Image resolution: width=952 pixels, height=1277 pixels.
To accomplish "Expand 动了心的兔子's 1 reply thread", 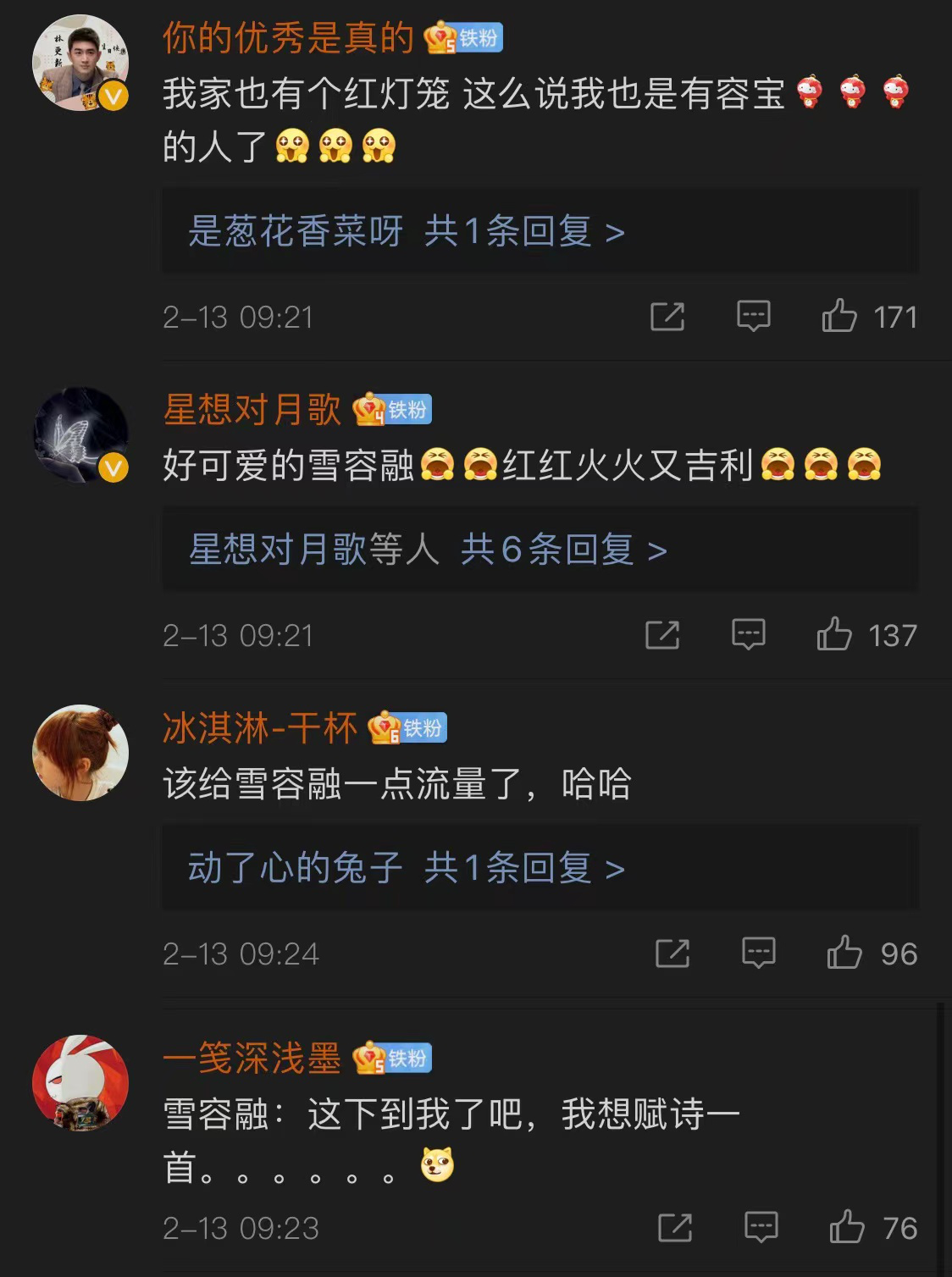I will pyautogui.click(x=407, y=868).
